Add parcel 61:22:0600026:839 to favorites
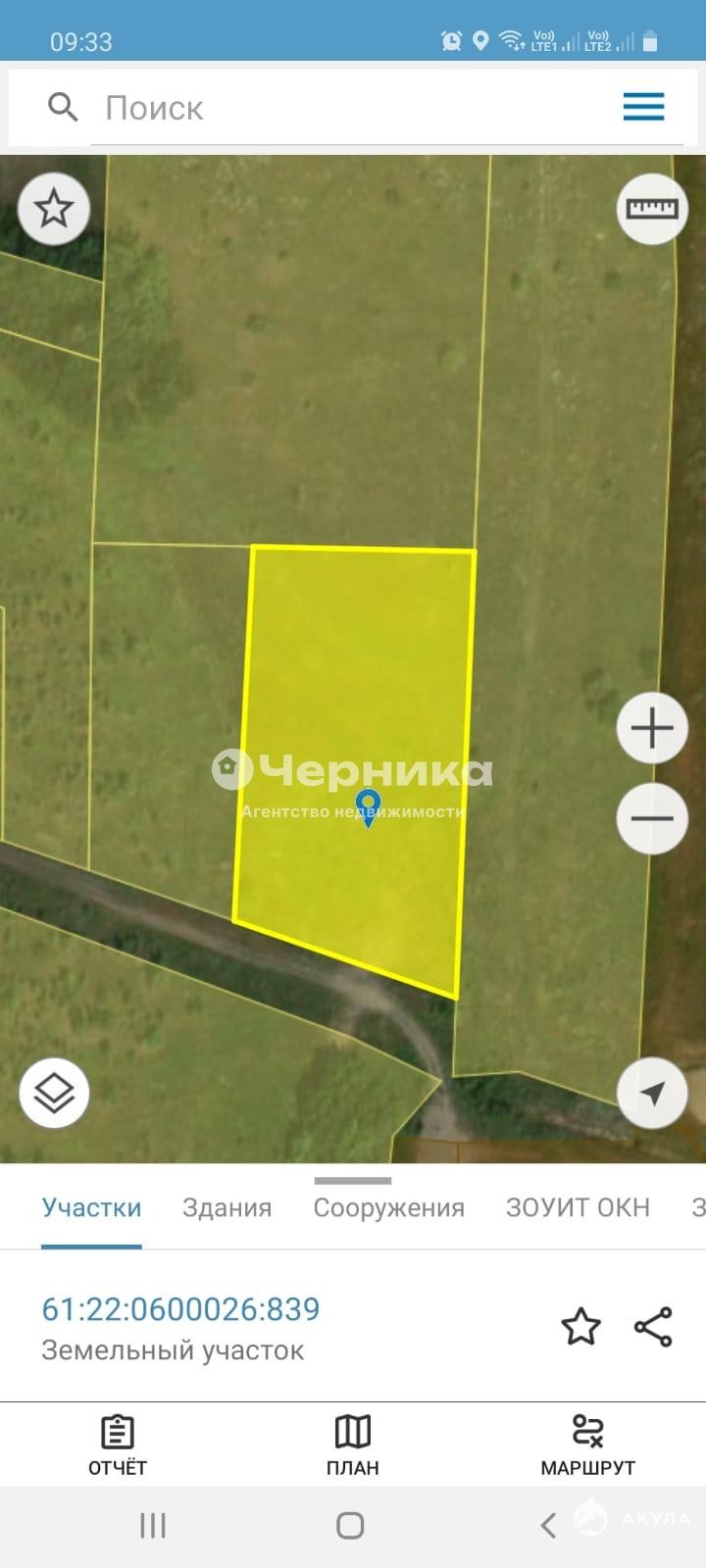 point(580,1327)
